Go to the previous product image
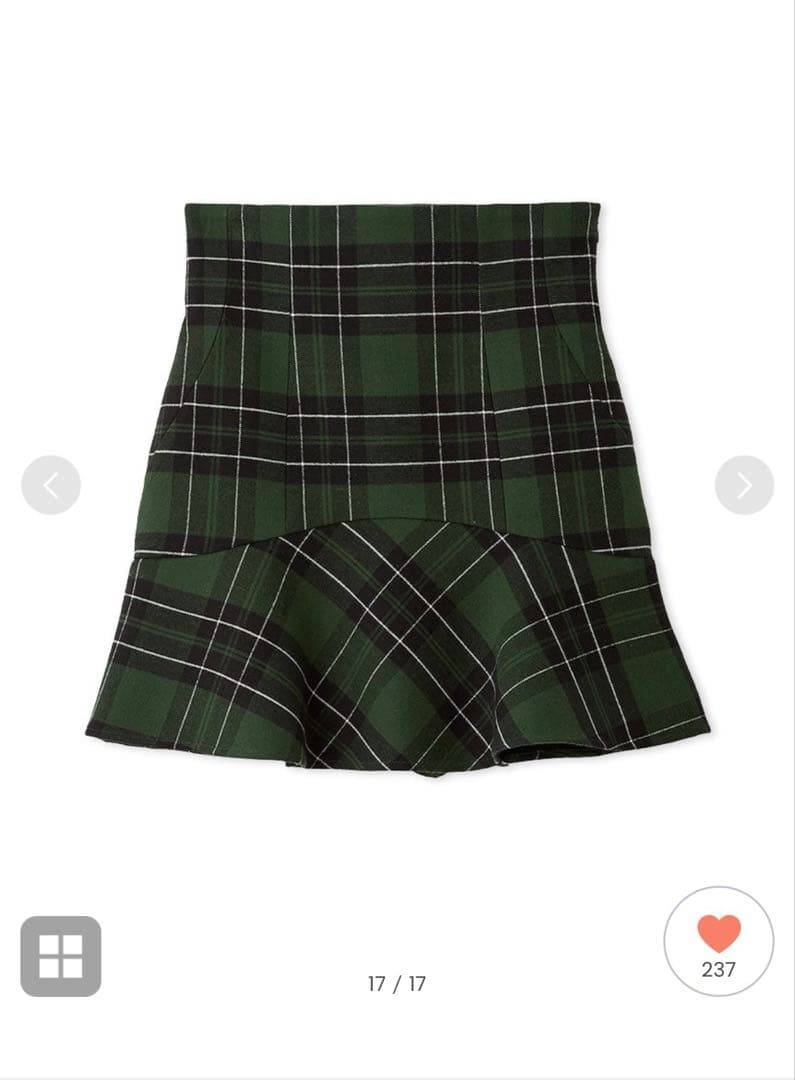Image resolution: width=795 pixels, height=1080 pixels. coord(51,485)
